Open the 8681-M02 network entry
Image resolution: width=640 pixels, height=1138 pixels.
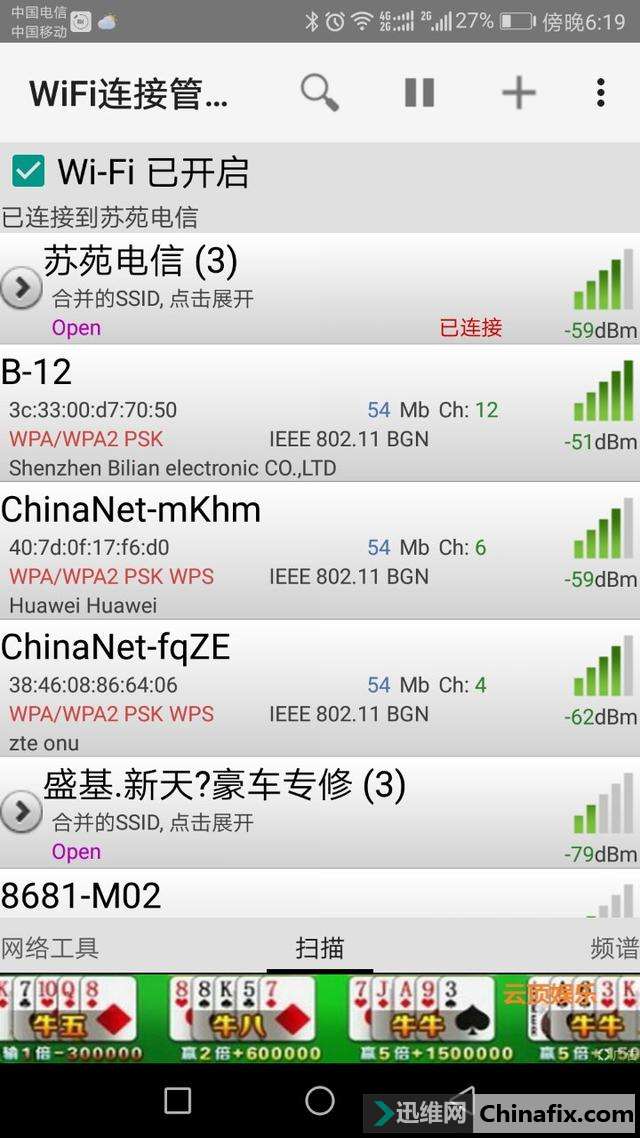click(300, 895)
